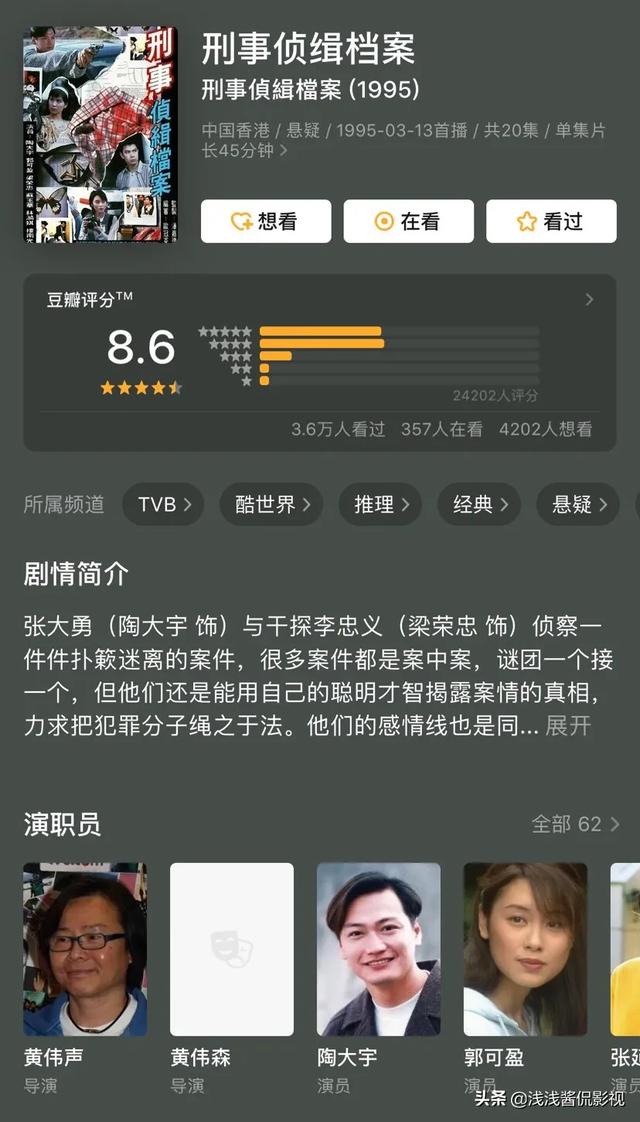Open director 黄伟声's profile
Screen dimensions: 640x1122
[85, 979]
